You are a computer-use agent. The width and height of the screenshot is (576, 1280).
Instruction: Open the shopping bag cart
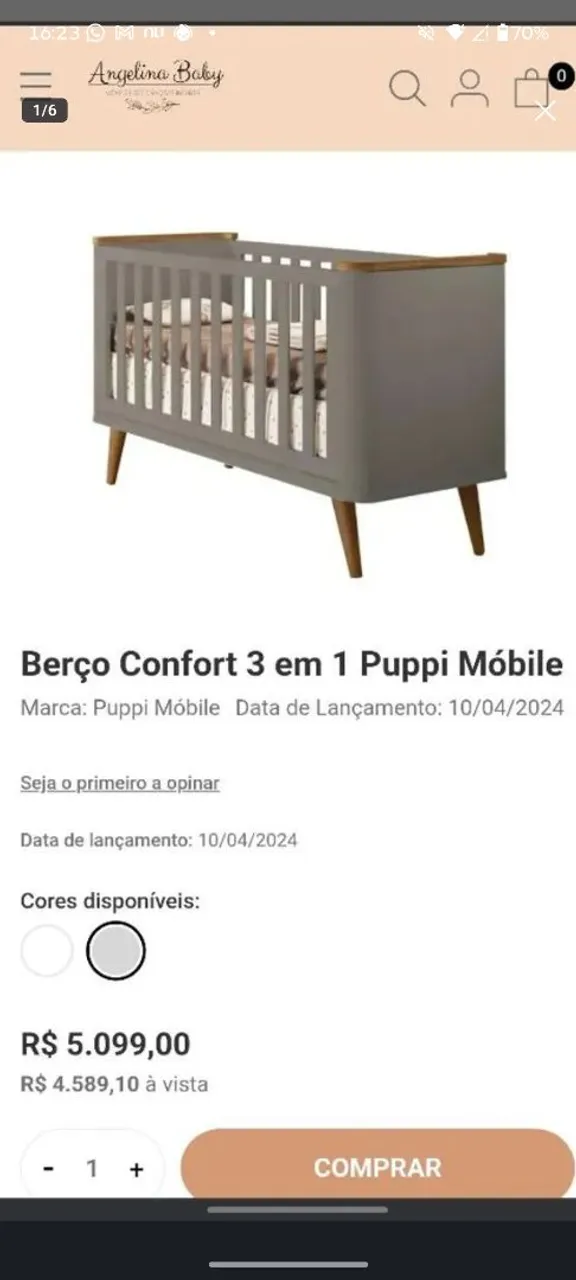(532, 89)
